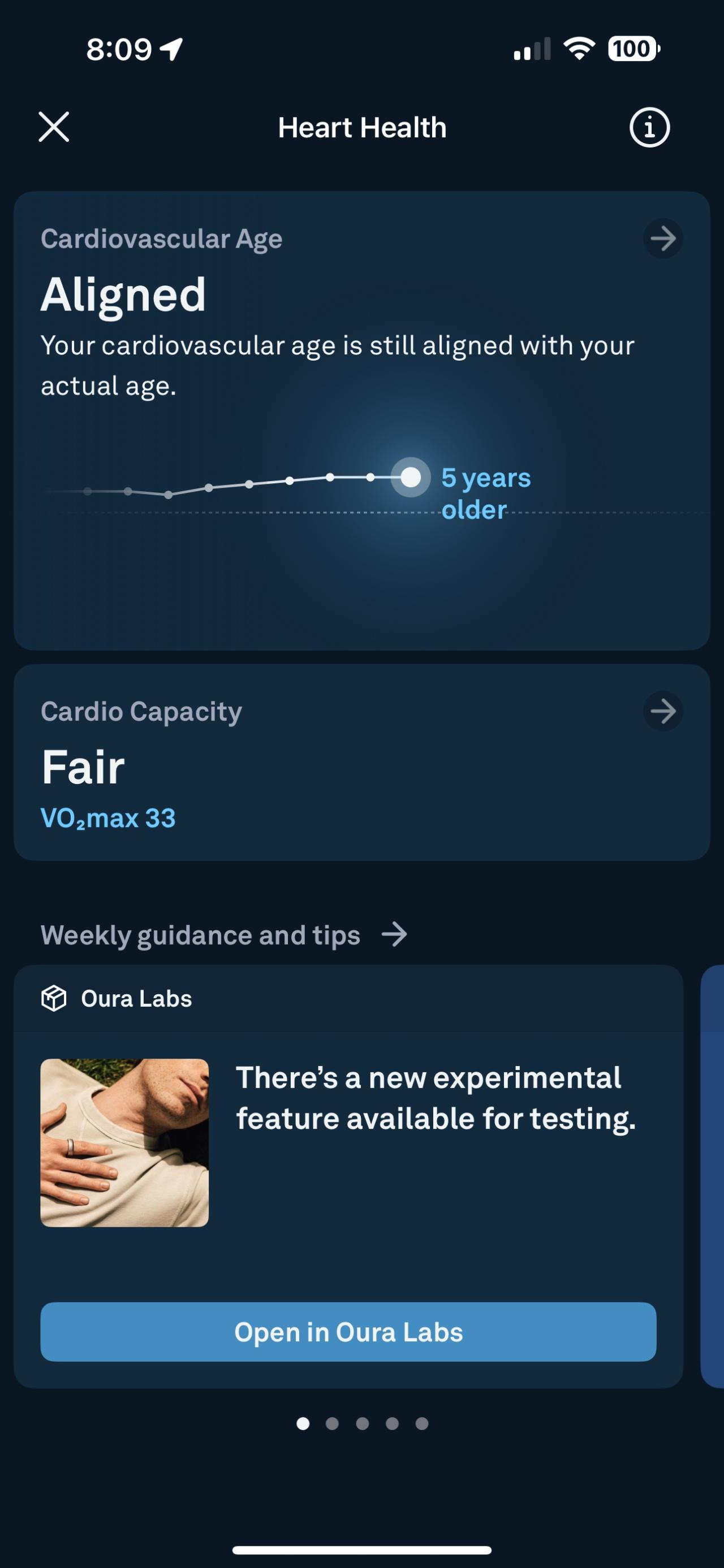The image size is (724, 1568).
Task: Open the Heart Health info icon
Action: click(x=649, y=128)
